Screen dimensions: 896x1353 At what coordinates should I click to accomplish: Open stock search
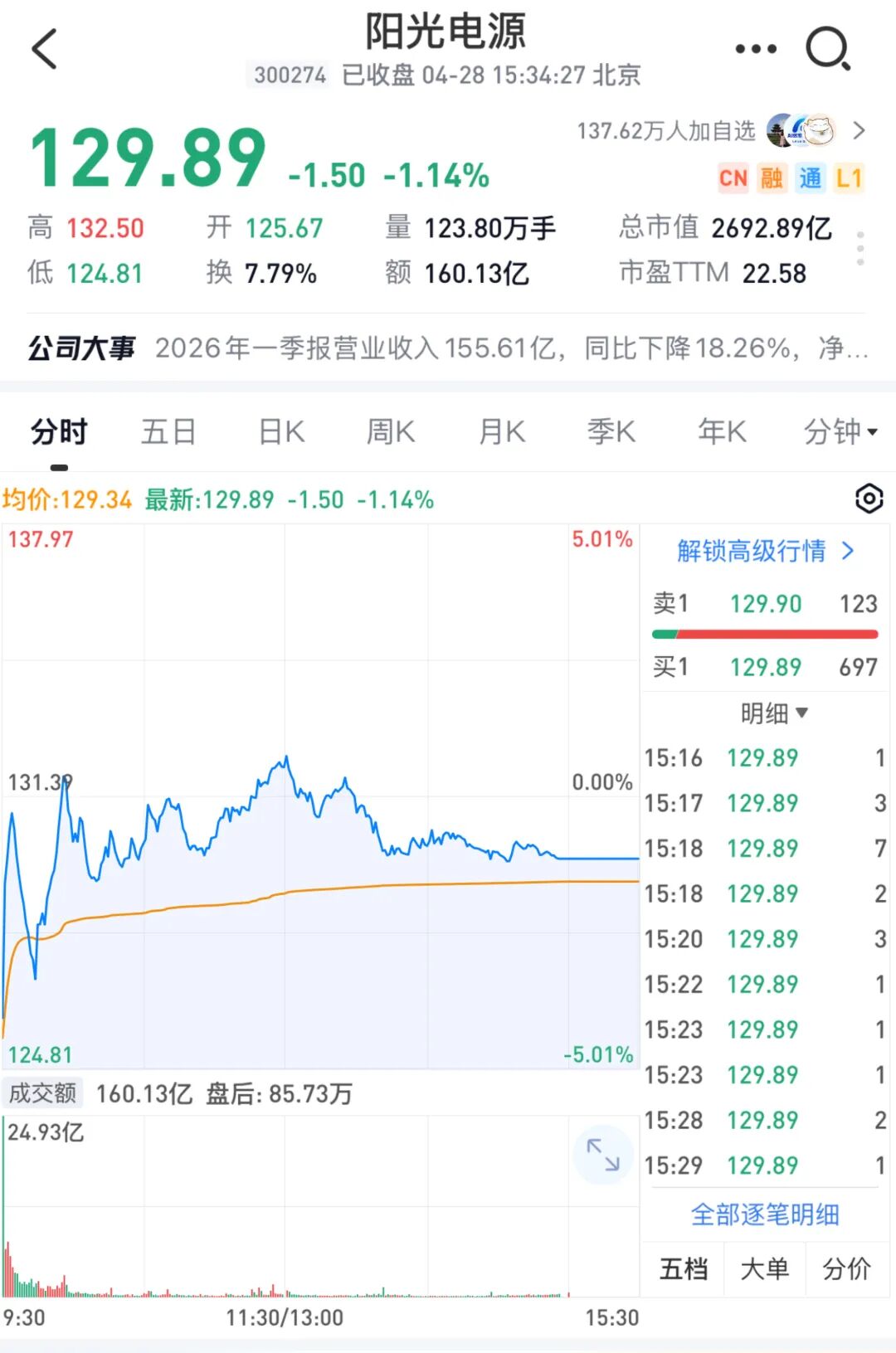pyautogui.click(x=828, y=49)
